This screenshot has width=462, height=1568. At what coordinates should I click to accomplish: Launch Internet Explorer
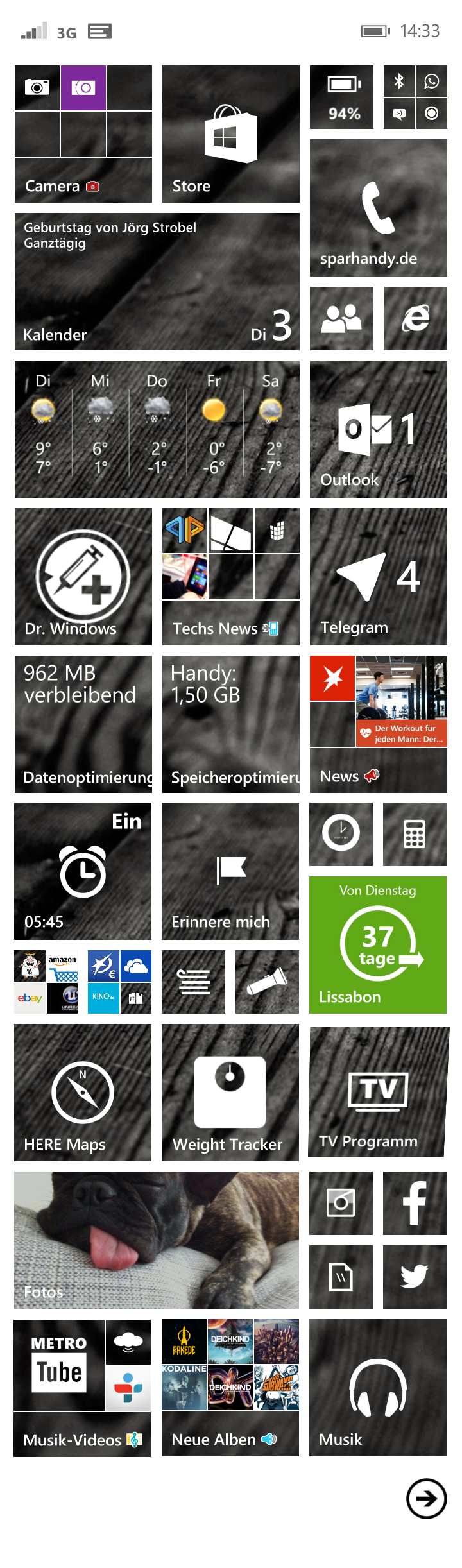[x=415, y=318]
